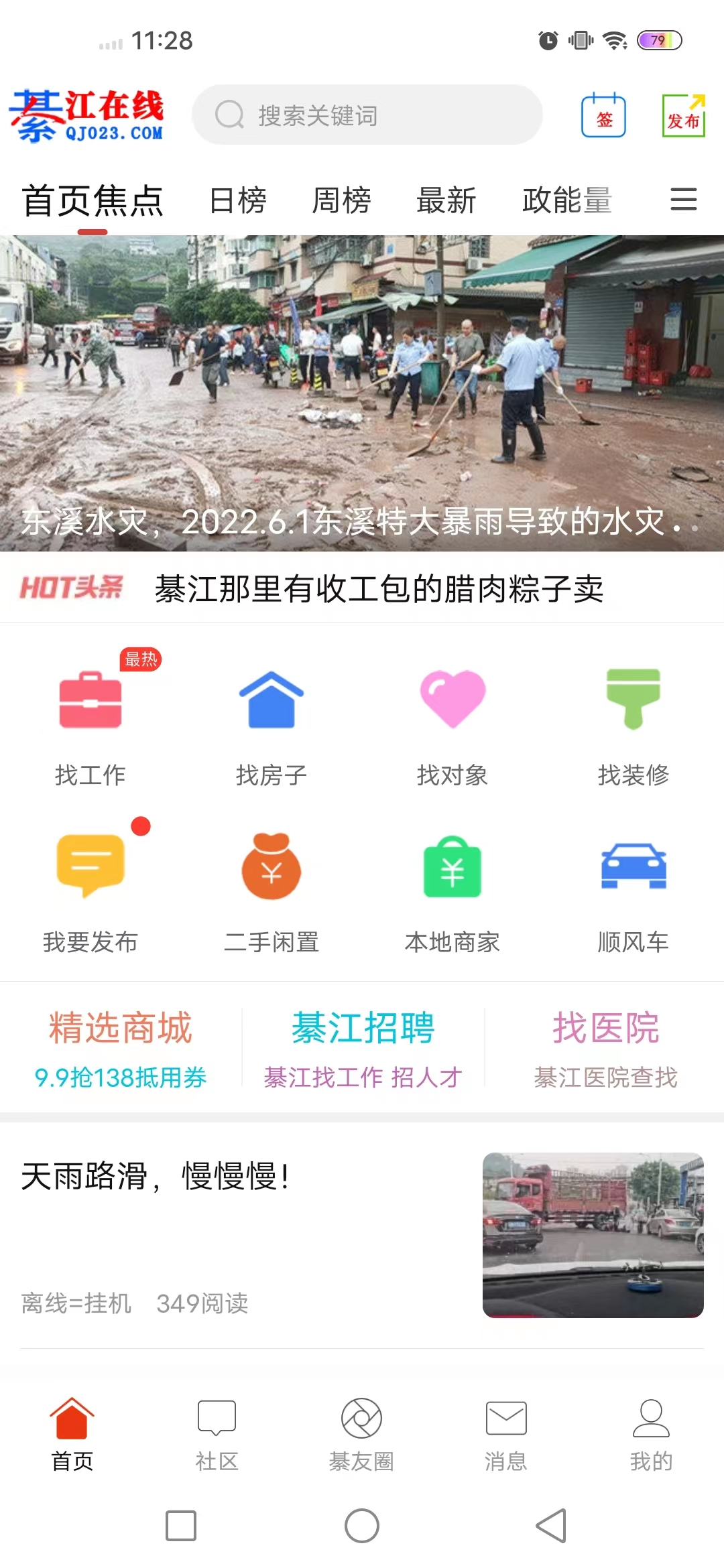Open the 签 daily check-in icon
The image size is (724, 1568).
click(603, 117)
